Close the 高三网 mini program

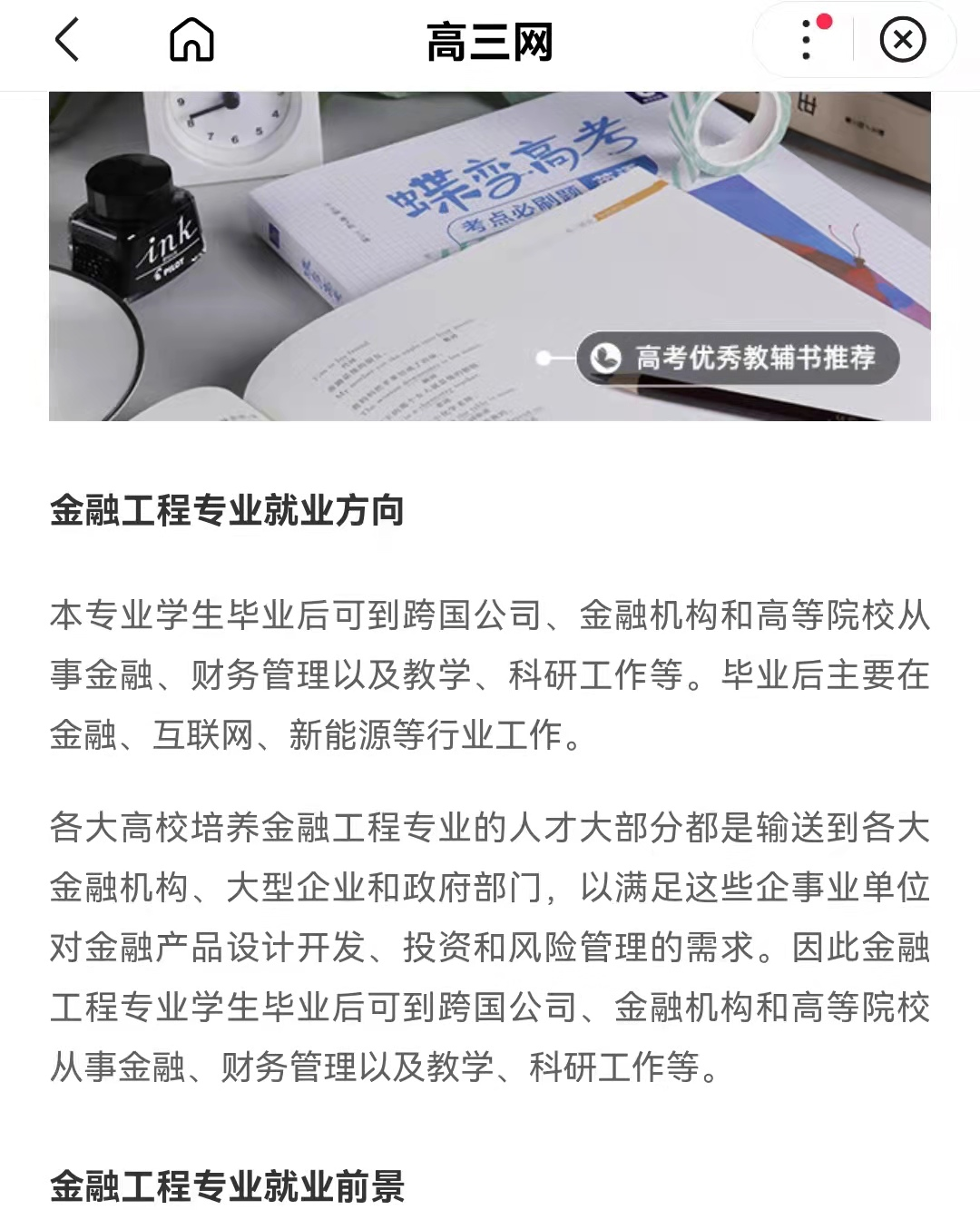903,41
